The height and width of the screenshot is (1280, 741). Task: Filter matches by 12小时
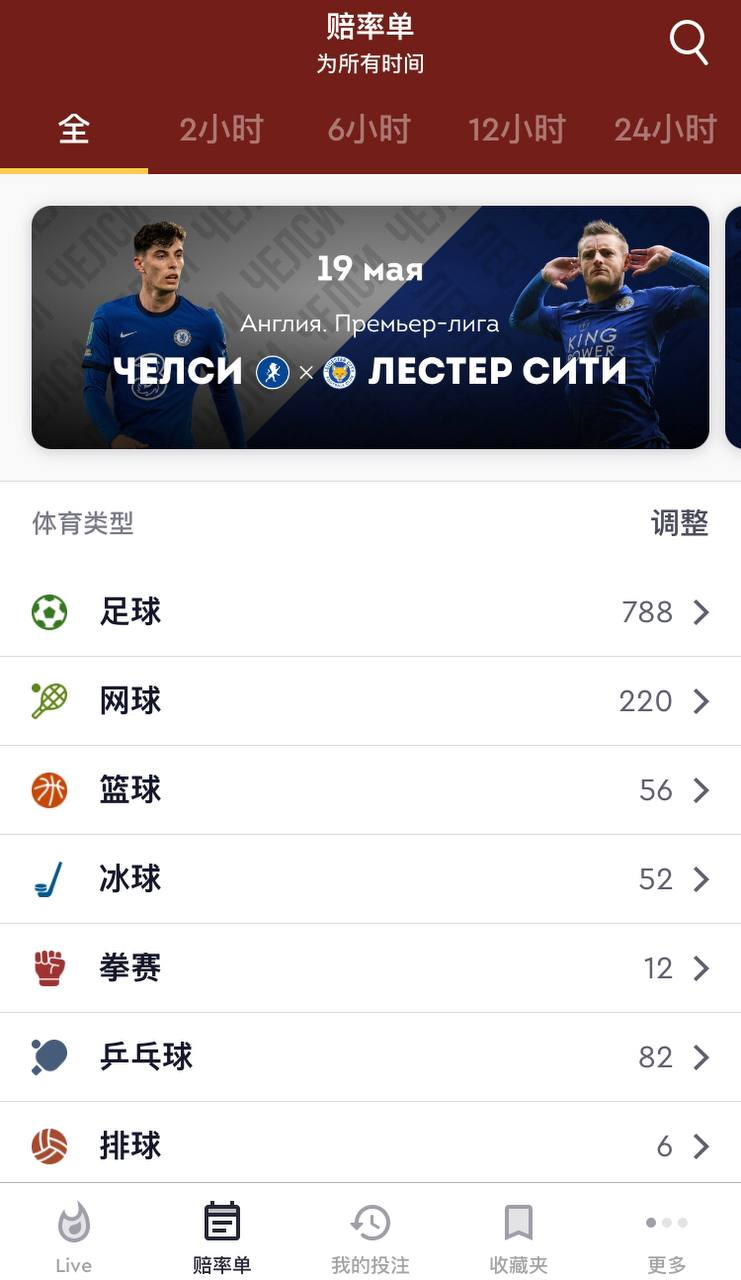(x=517, y=130)
